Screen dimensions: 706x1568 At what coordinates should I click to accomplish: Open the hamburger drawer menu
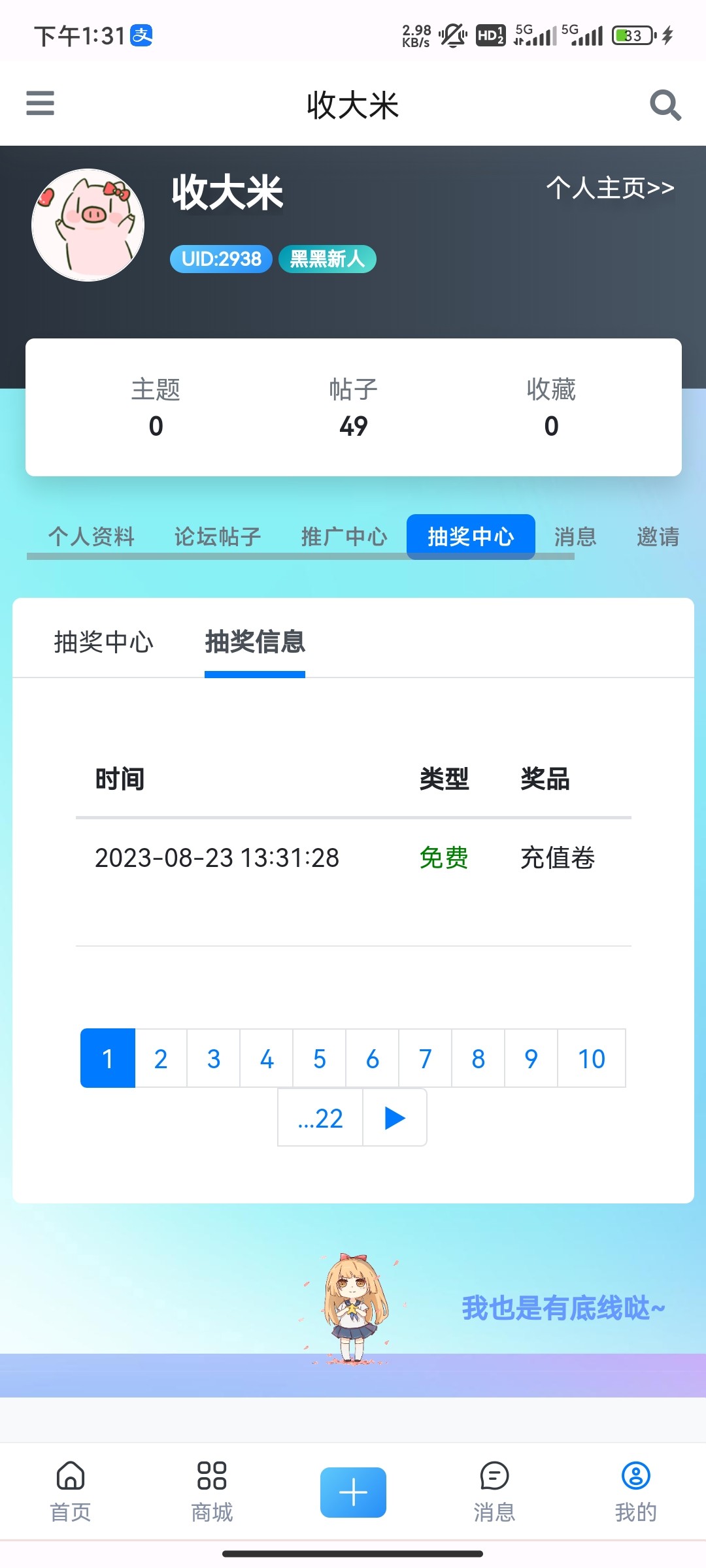pyautogui.click(x=40, y=103)
